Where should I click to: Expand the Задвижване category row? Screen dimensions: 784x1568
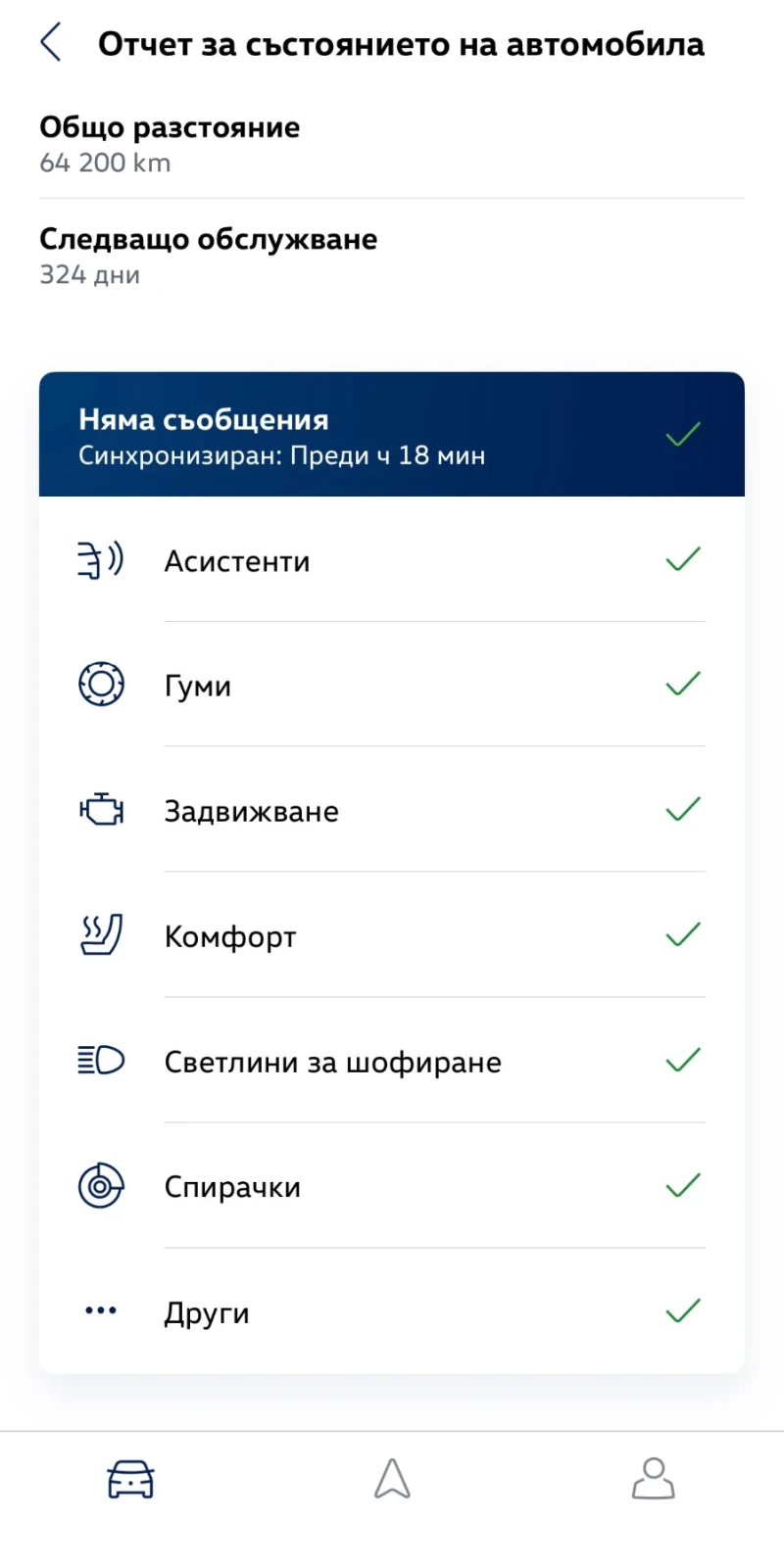[392, 809]
